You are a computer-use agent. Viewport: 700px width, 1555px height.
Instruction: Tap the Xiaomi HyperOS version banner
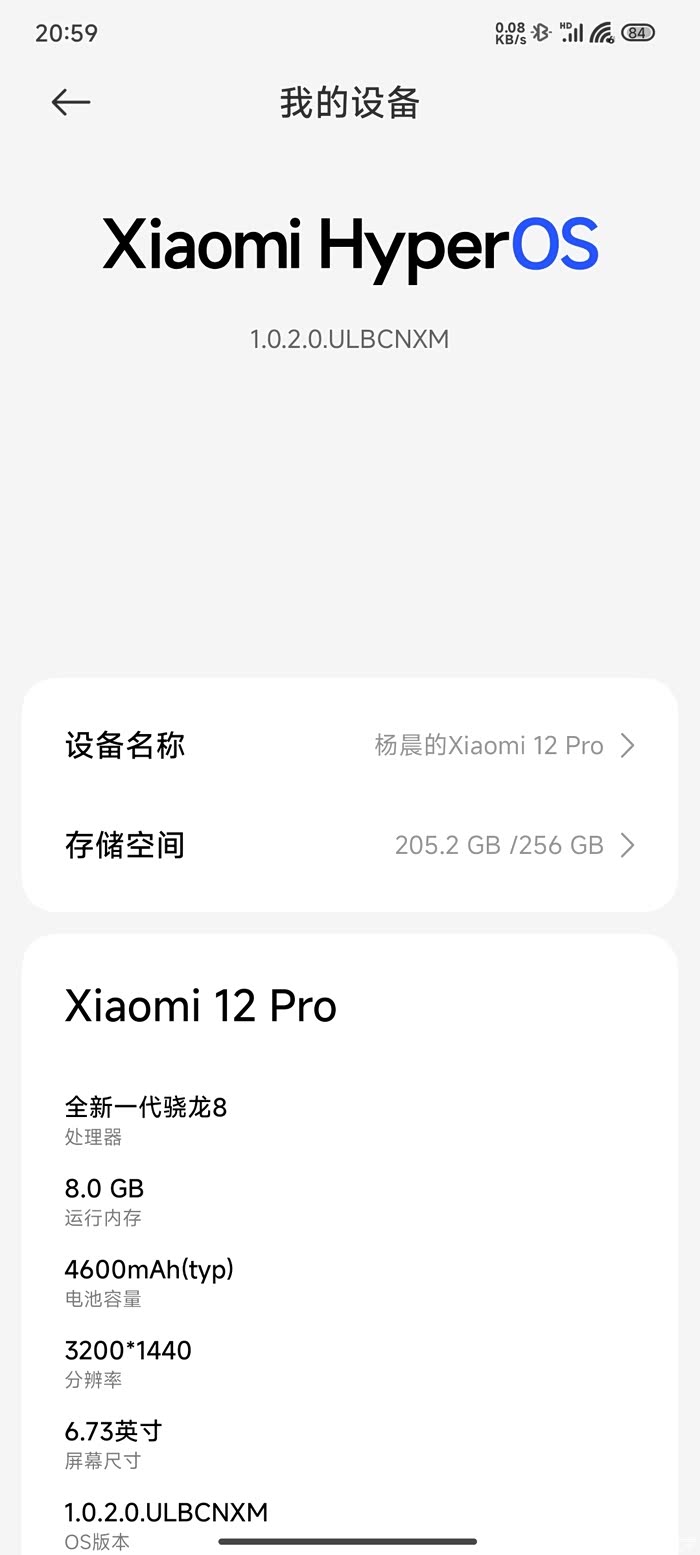click(x=350, y=246)
